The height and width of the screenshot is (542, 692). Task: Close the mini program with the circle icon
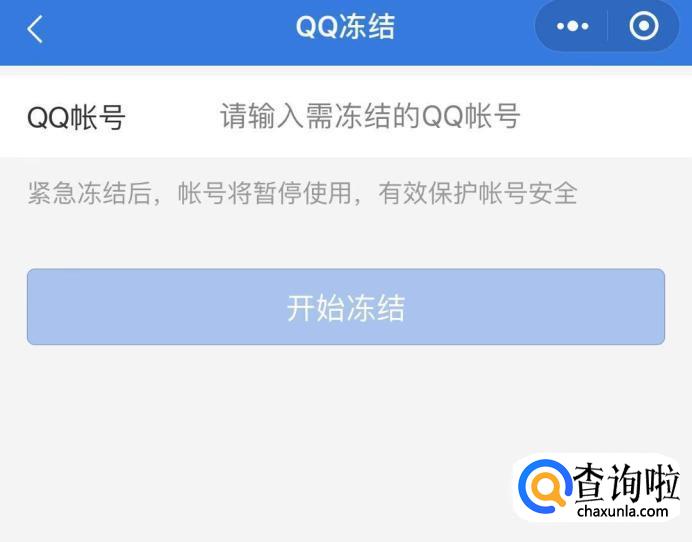click(x=644, y=27)
